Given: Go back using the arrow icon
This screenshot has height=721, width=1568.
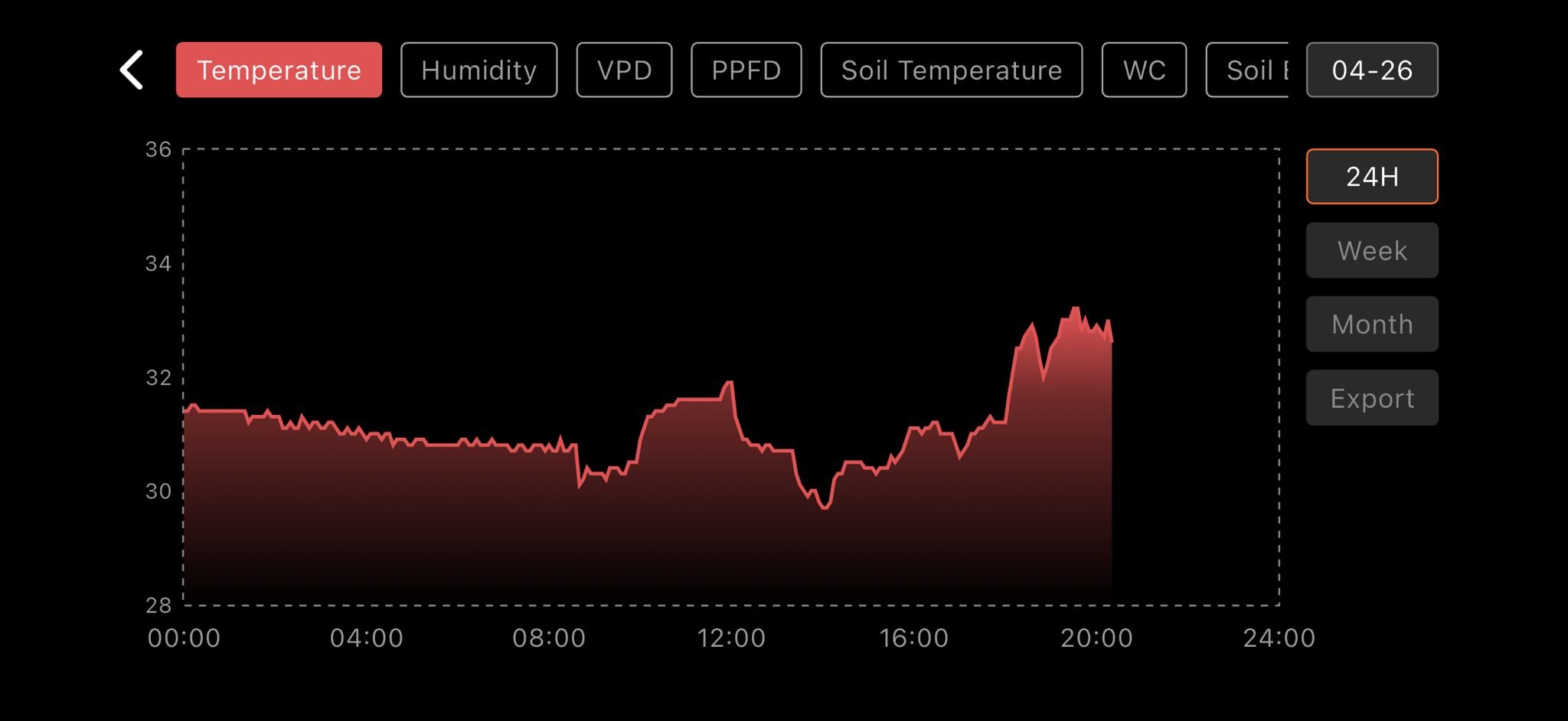Looking at the screenshot, I should 132,70.
